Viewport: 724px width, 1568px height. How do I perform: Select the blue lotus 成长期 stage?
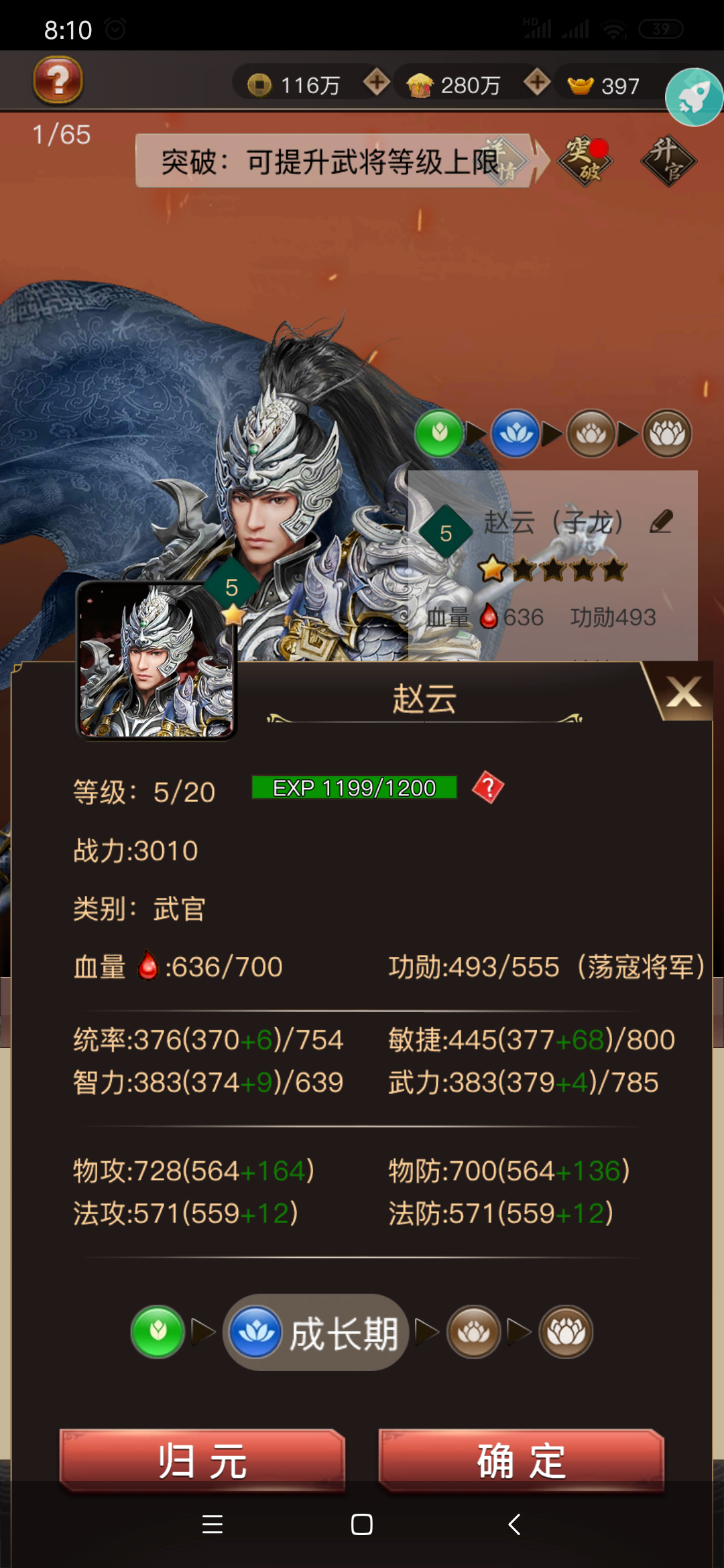click(x=315, y=1332)
